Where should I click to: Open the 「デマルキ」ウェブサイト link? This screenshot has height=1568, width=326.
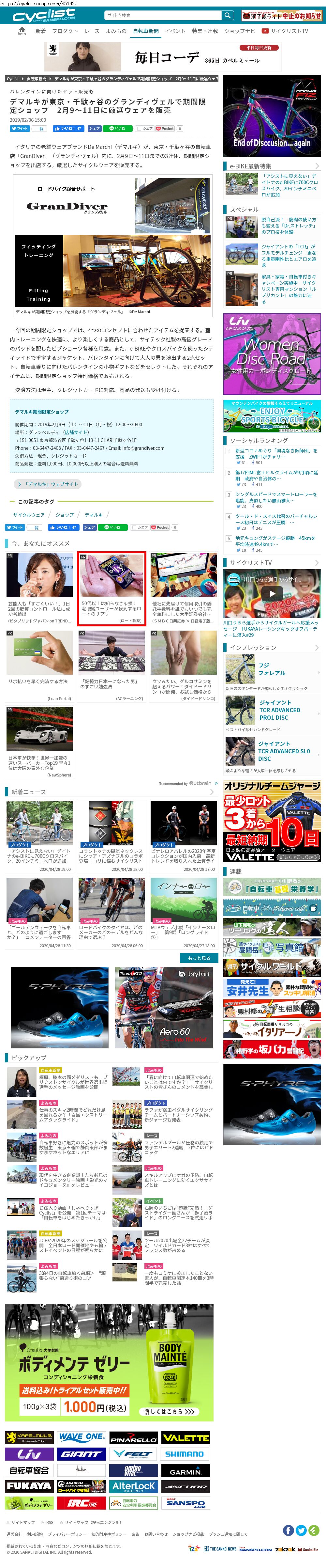(48, 484)
